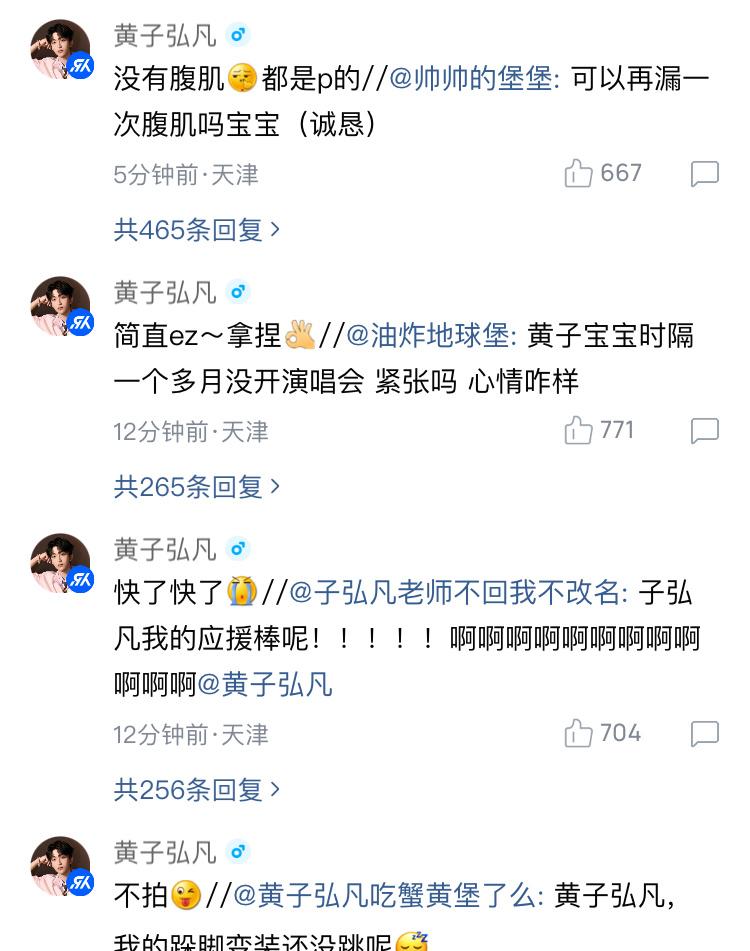Open username 黄子弘凡 on the 简直ez comment
This screenshot has width=750, height=951.
165,292
